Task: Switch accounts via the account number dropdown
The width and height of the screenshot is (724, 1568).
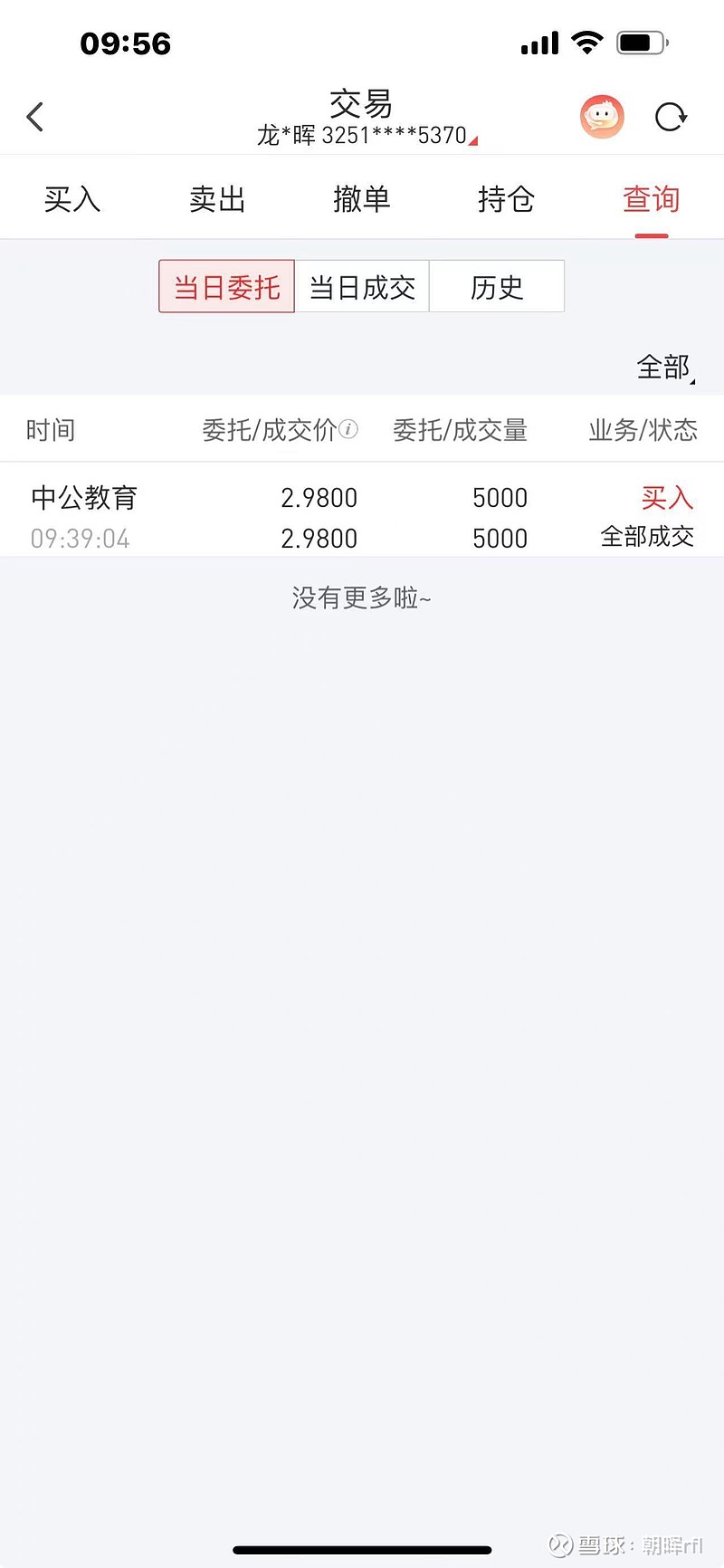Action: pyautogui.click(x=367, y=136)
